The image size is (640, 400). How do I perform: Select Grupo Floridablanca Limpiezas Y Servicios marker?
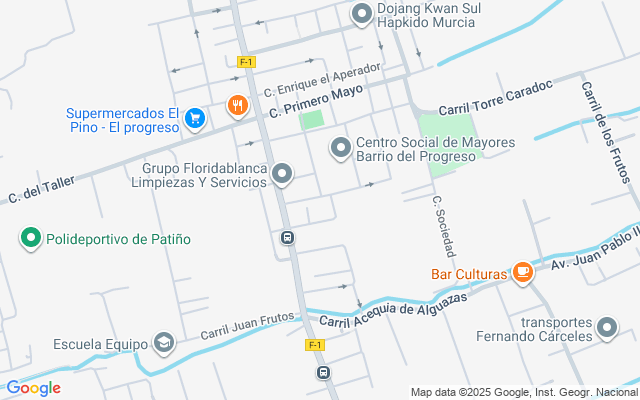pyautogui.click(x=283, y=175)
